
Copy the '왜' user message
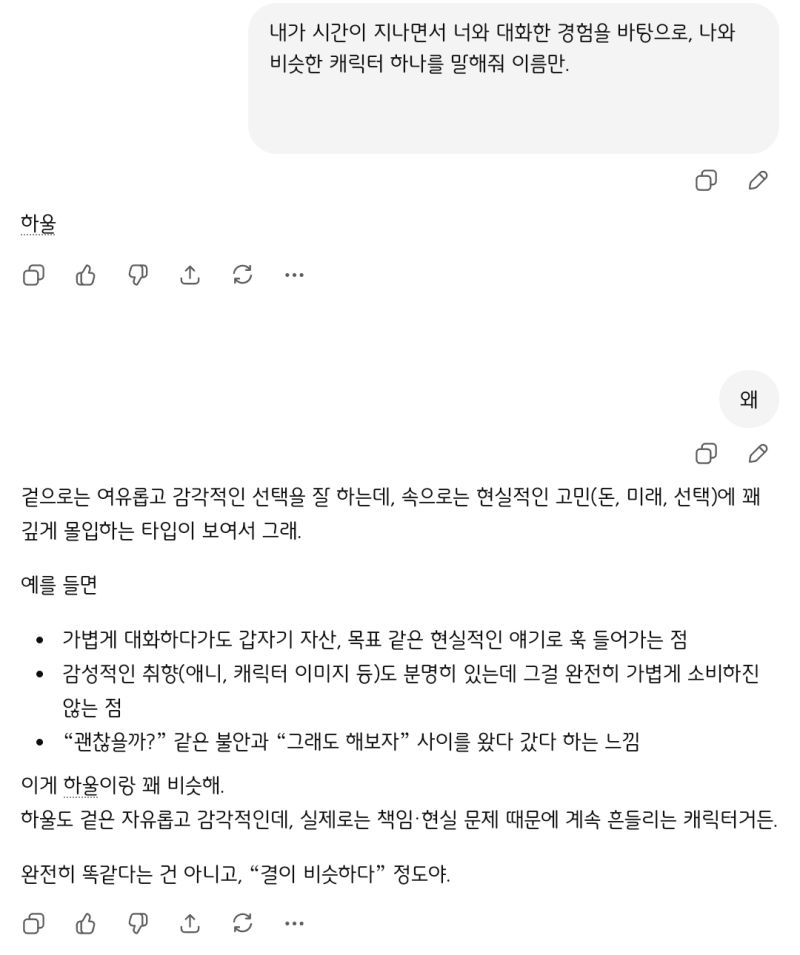(706, 454)
